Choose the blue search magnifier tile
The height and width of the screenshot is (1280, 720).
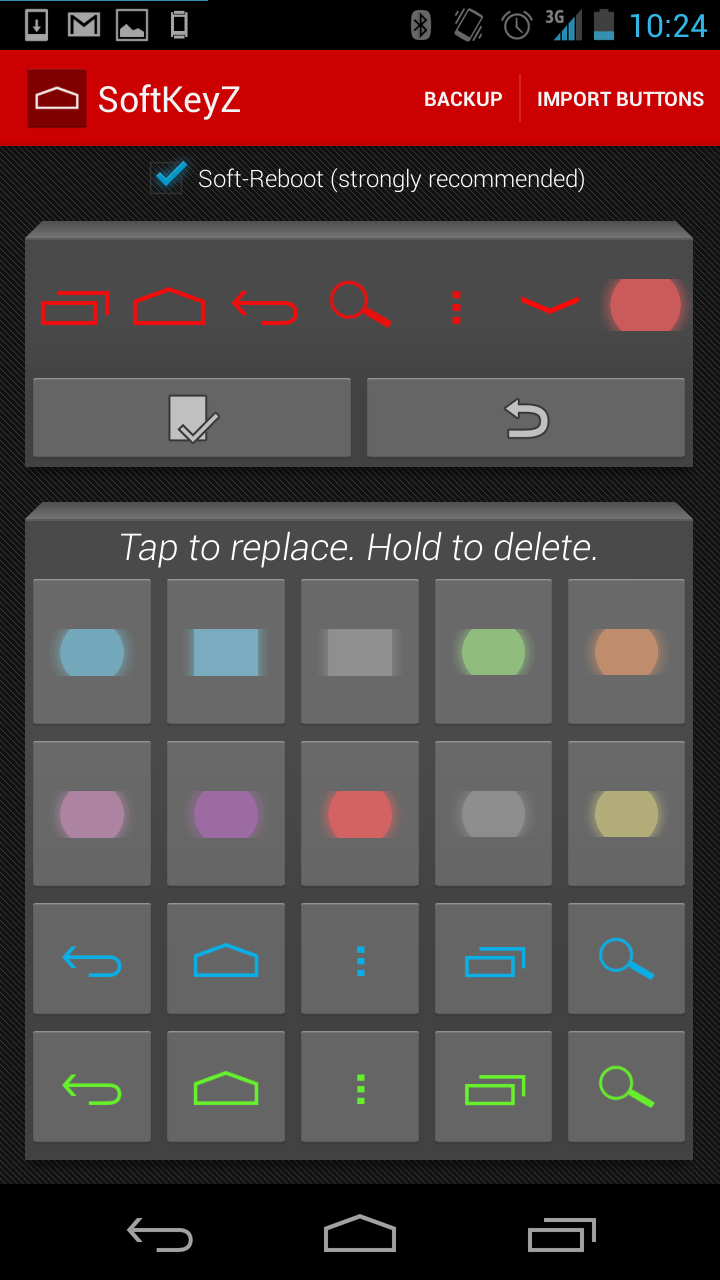point(627,960)
